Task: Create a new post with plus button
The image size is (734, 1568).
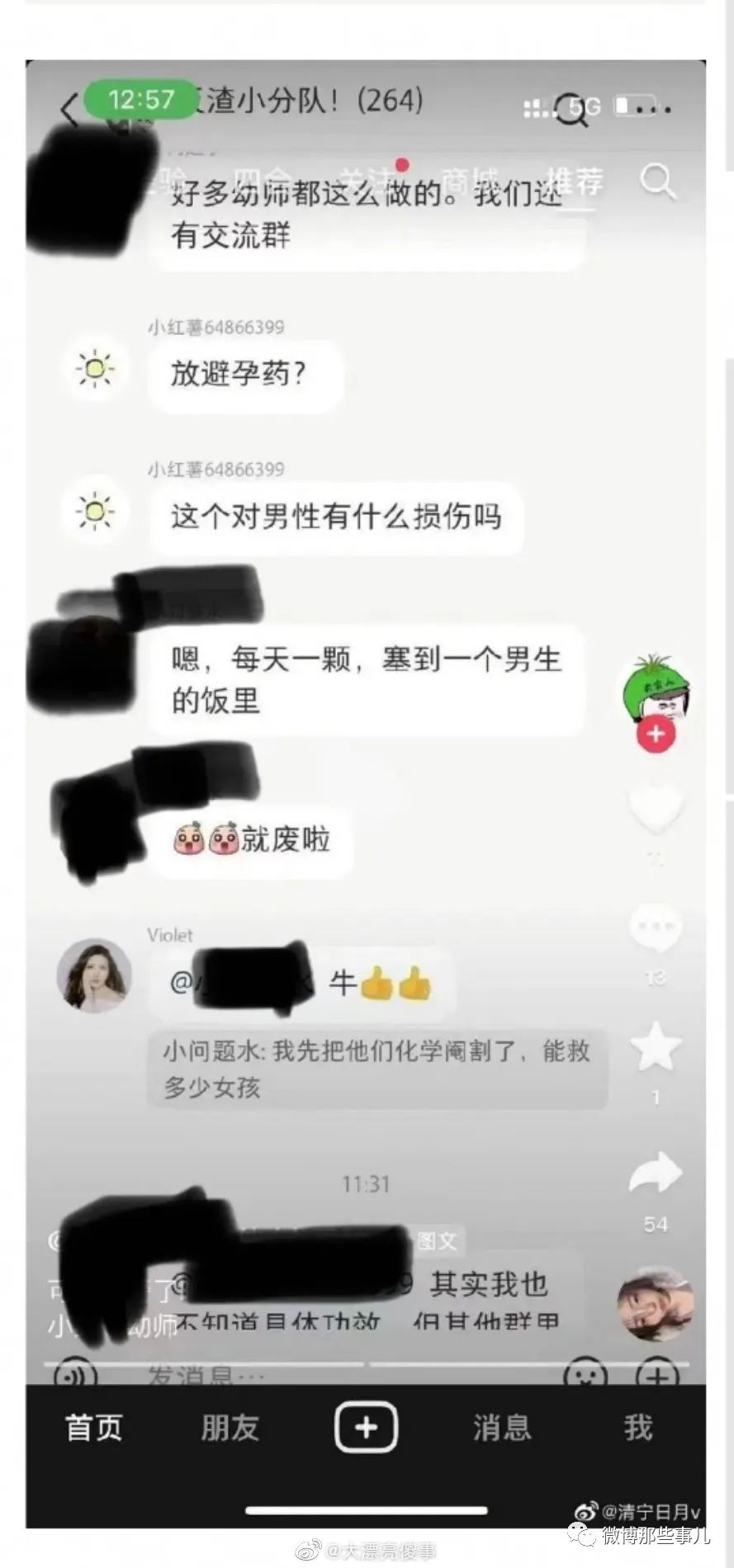Action: coord(367,1428)
